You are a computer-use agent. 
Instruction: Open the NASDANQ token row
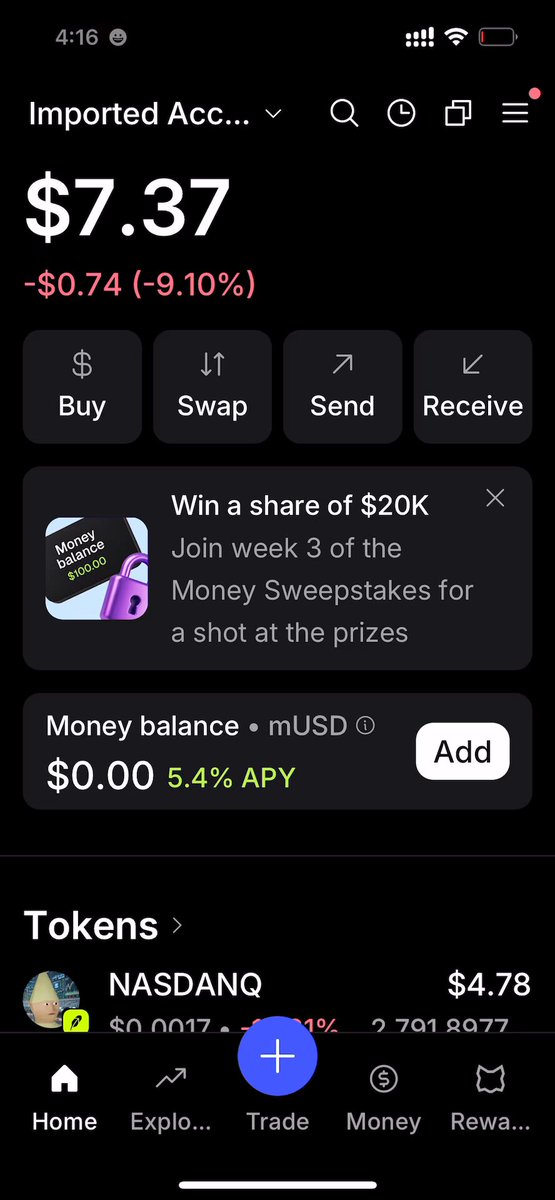277,1000
